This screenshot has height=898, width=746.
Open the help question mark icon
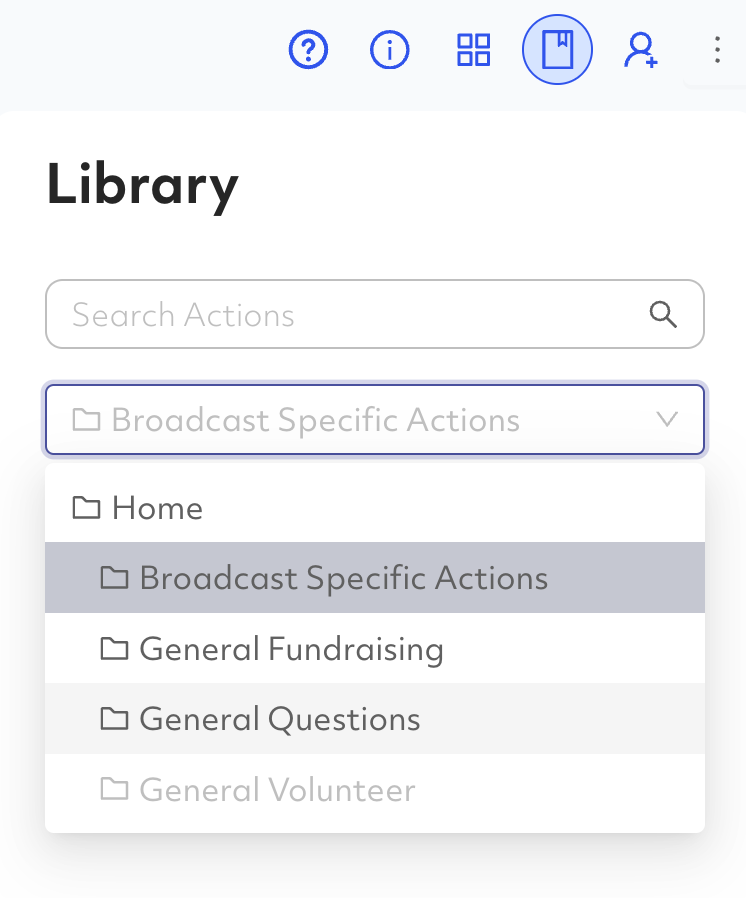tap(309, 49)
